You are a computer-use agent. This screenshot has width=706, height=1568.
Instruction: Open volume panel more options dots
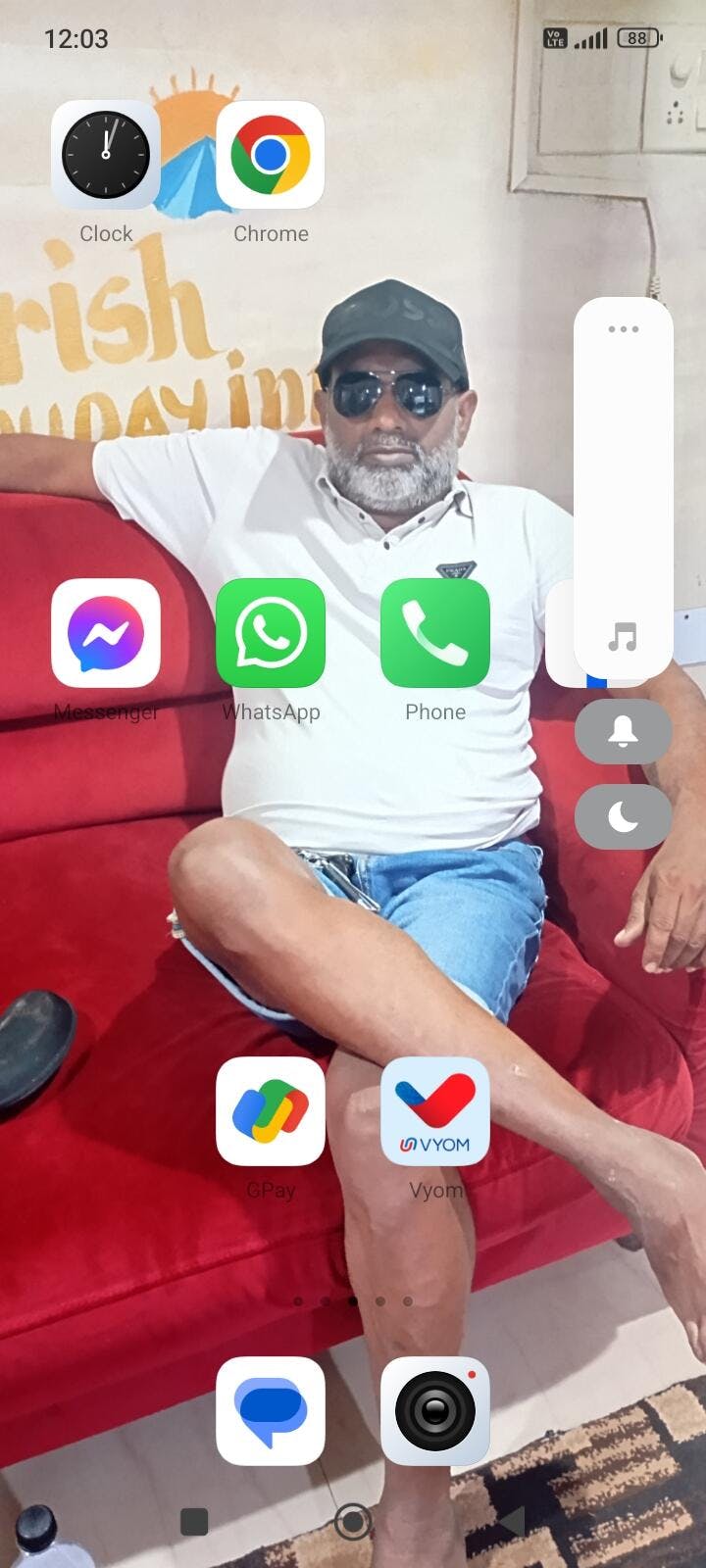[x=624, y=329]
